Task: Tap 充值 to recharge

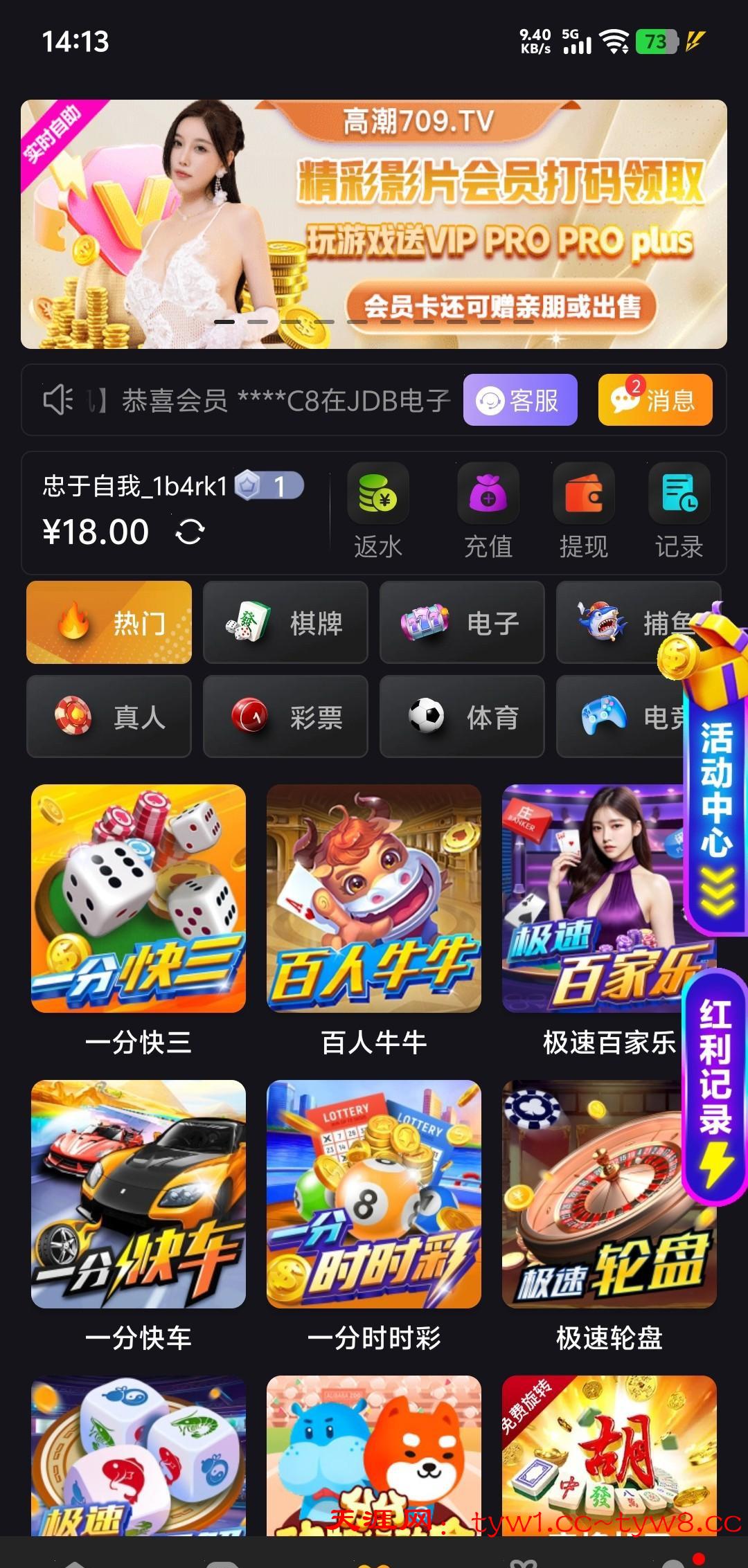Action: [x=488, y=511]
